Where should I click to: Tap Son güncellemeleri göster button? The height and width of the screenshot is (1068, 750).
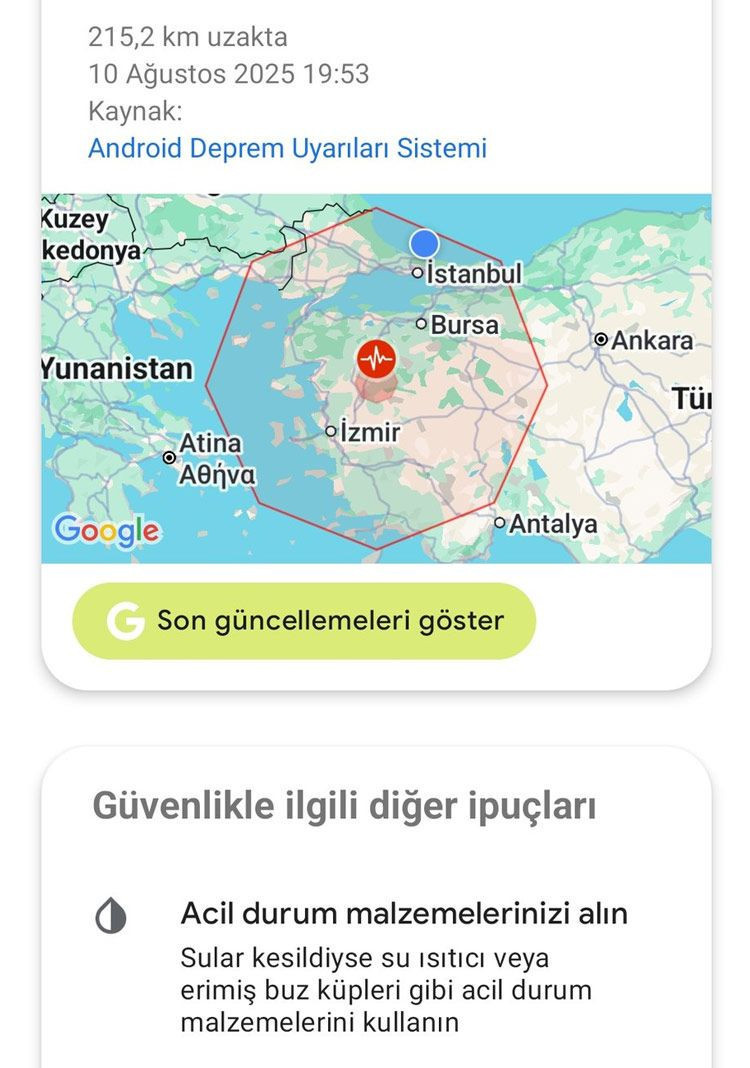304,621
